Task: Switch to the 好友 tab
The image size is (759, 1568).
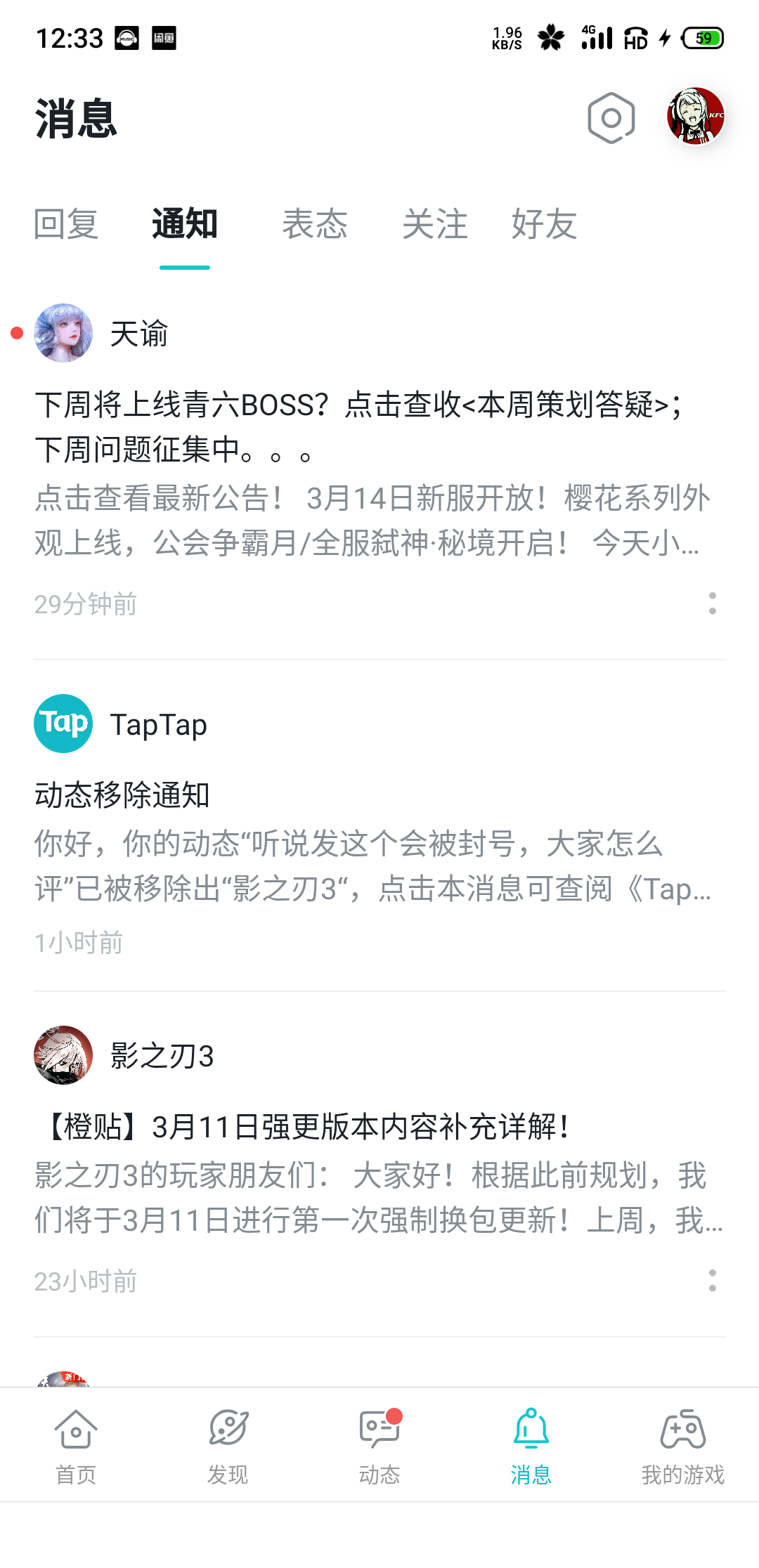Action: click(x=546, y=225)
